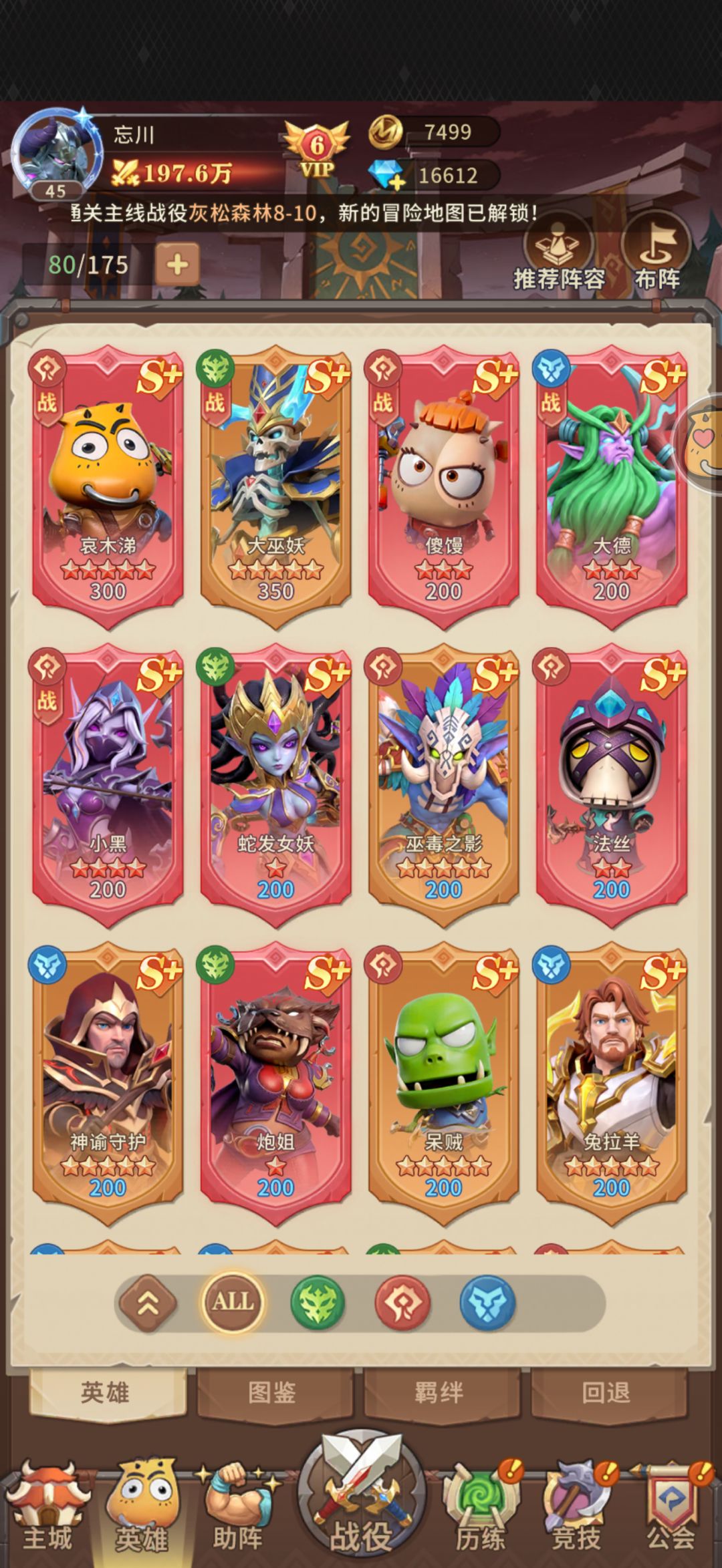Switch to the 图鉴 tab
The height and width of the screenshot is (1568, 722).
pos(273,1392)
